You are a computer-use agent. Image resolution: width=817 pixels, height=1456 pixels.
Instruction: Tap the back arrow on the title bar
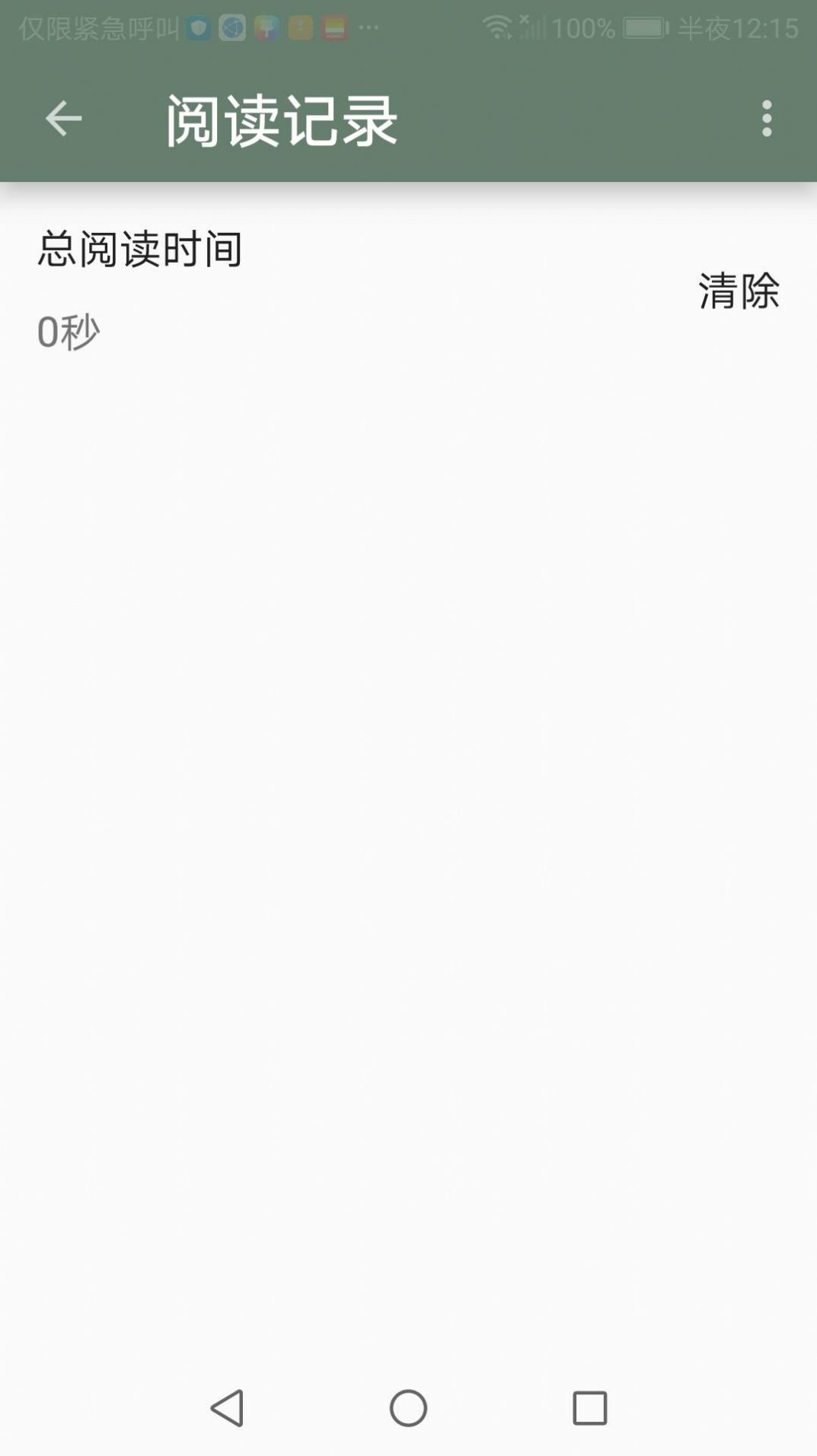pos(64,117)
